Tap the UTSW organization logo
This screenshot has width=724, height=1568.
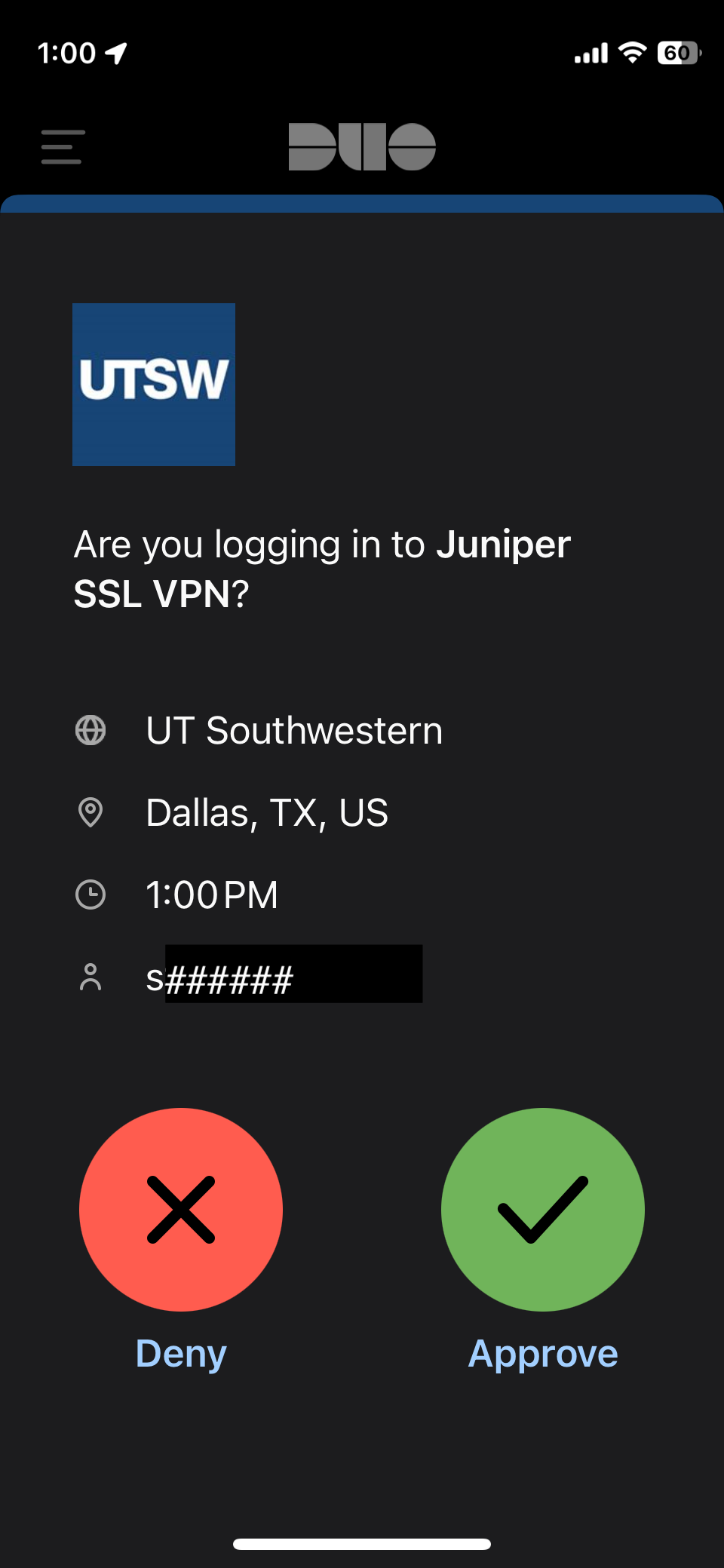(154, 384)
